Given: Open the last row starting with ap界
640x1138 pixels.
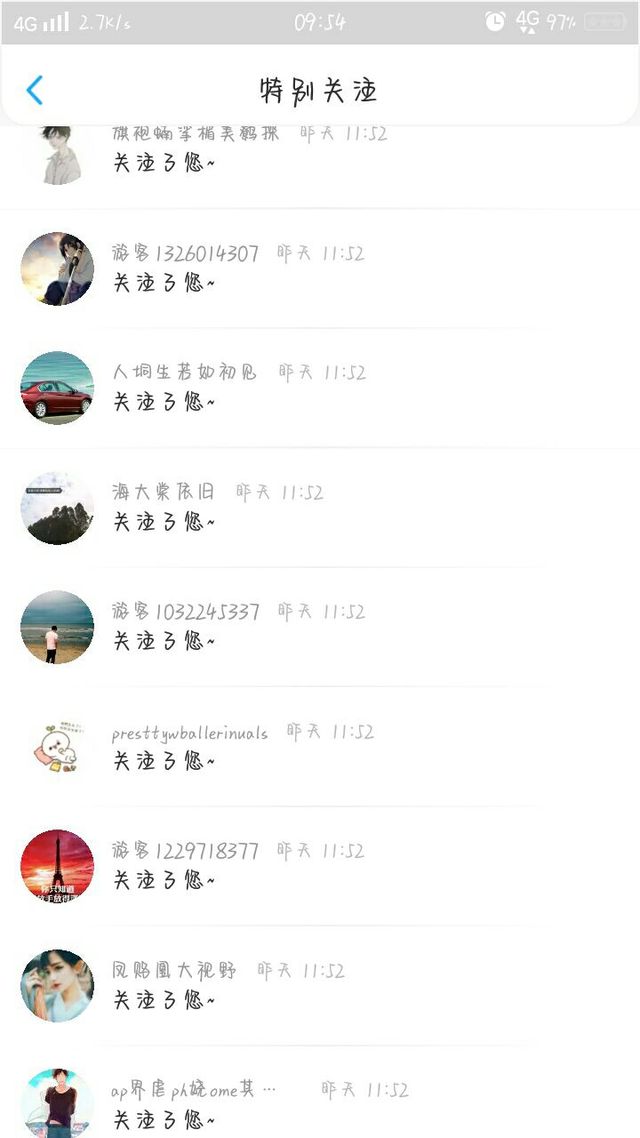Looking at the screenshot, I should (x=320, y=1092).
